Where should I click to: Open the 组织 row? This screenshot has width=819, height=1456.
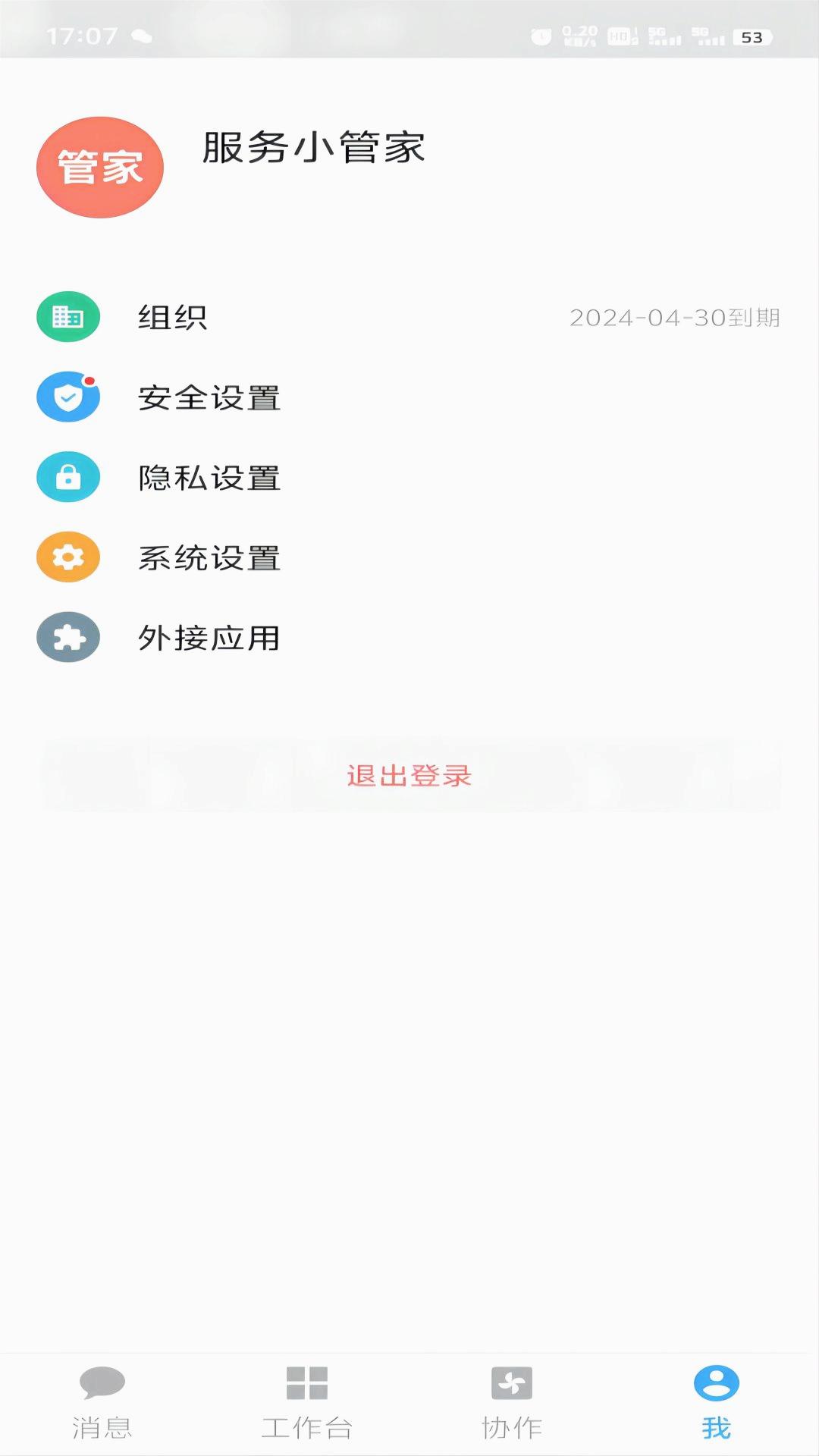coord(409,317)
